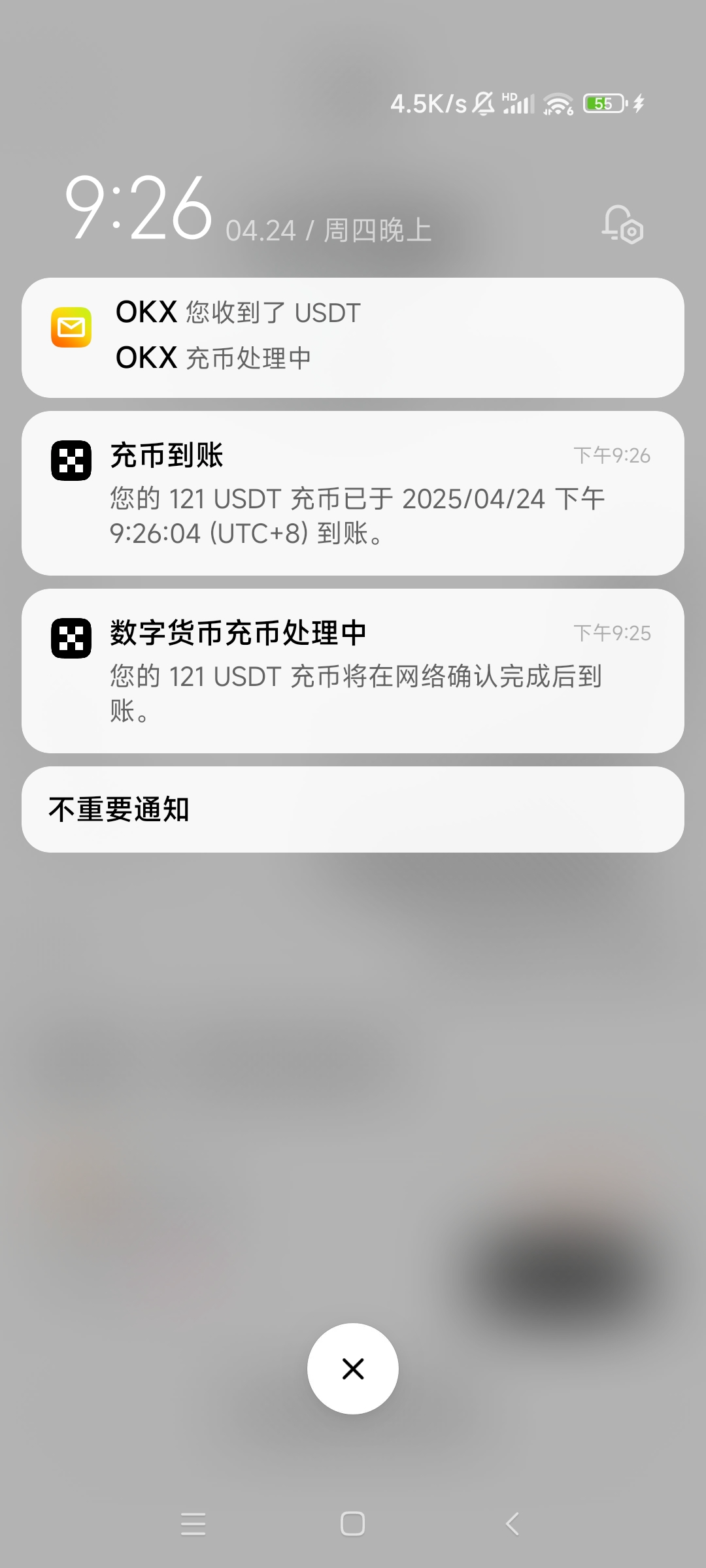Clear all notifications with the X button
Screen dimensions: 706x1568
coord(353,1369)
